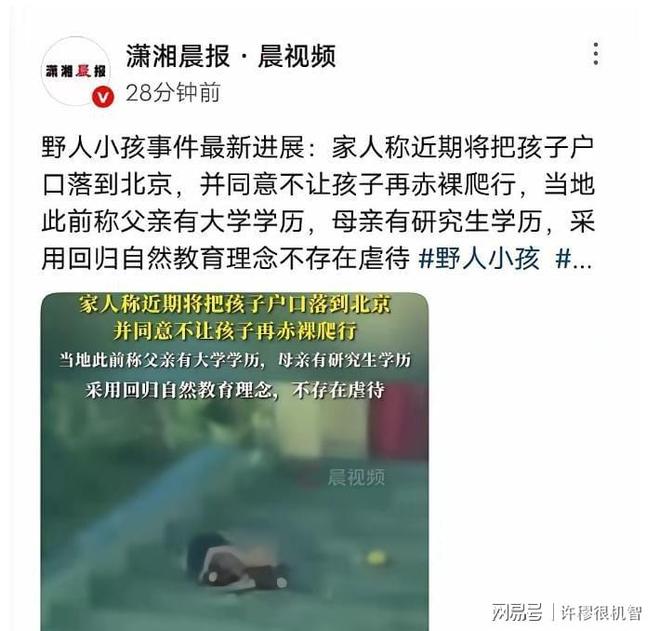
Task: Play the 野人小孩 video thumbnail
Action: [x=235, y=460]
